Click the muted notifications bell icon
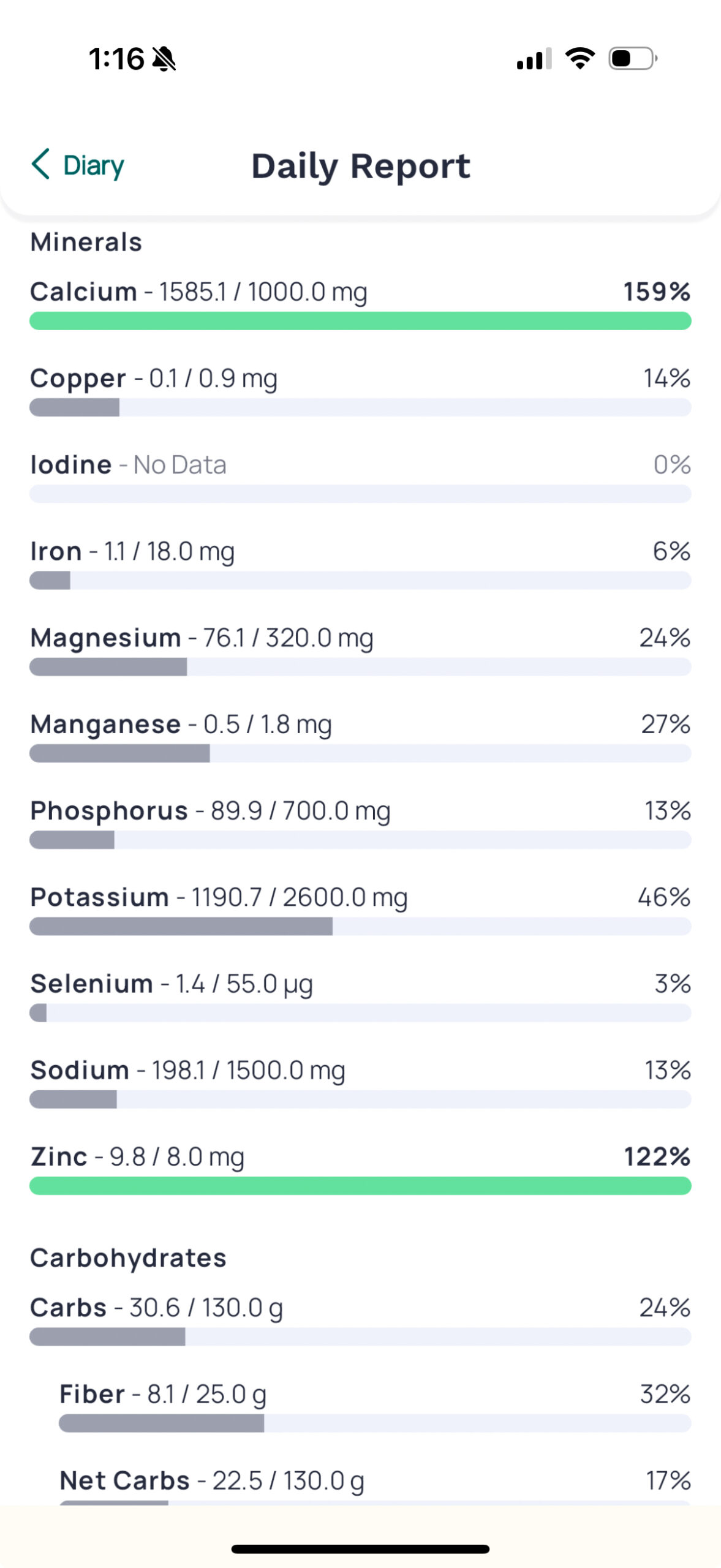The width and height of the screenshot is (721, 1568). [163, 59]
